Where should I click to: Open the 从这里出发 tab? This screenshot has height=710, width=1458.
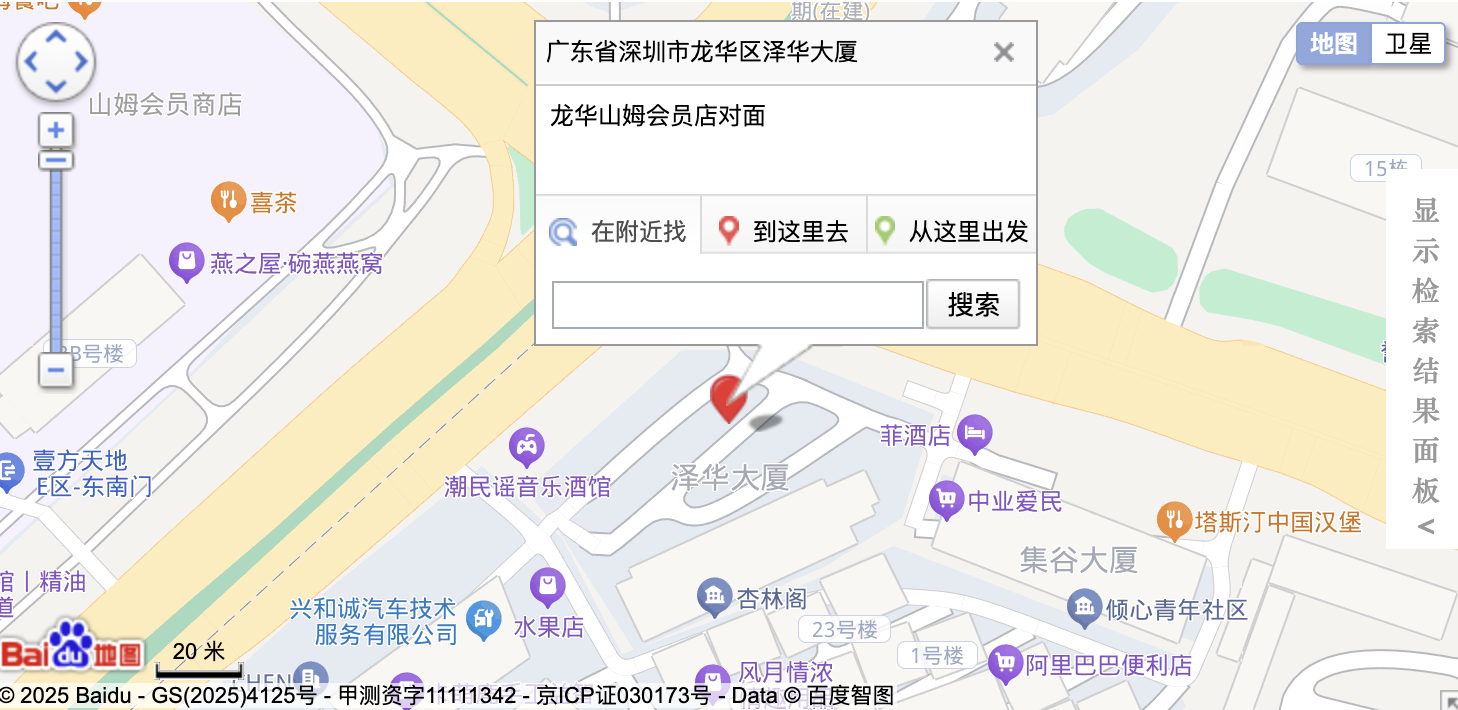point(951,232)
